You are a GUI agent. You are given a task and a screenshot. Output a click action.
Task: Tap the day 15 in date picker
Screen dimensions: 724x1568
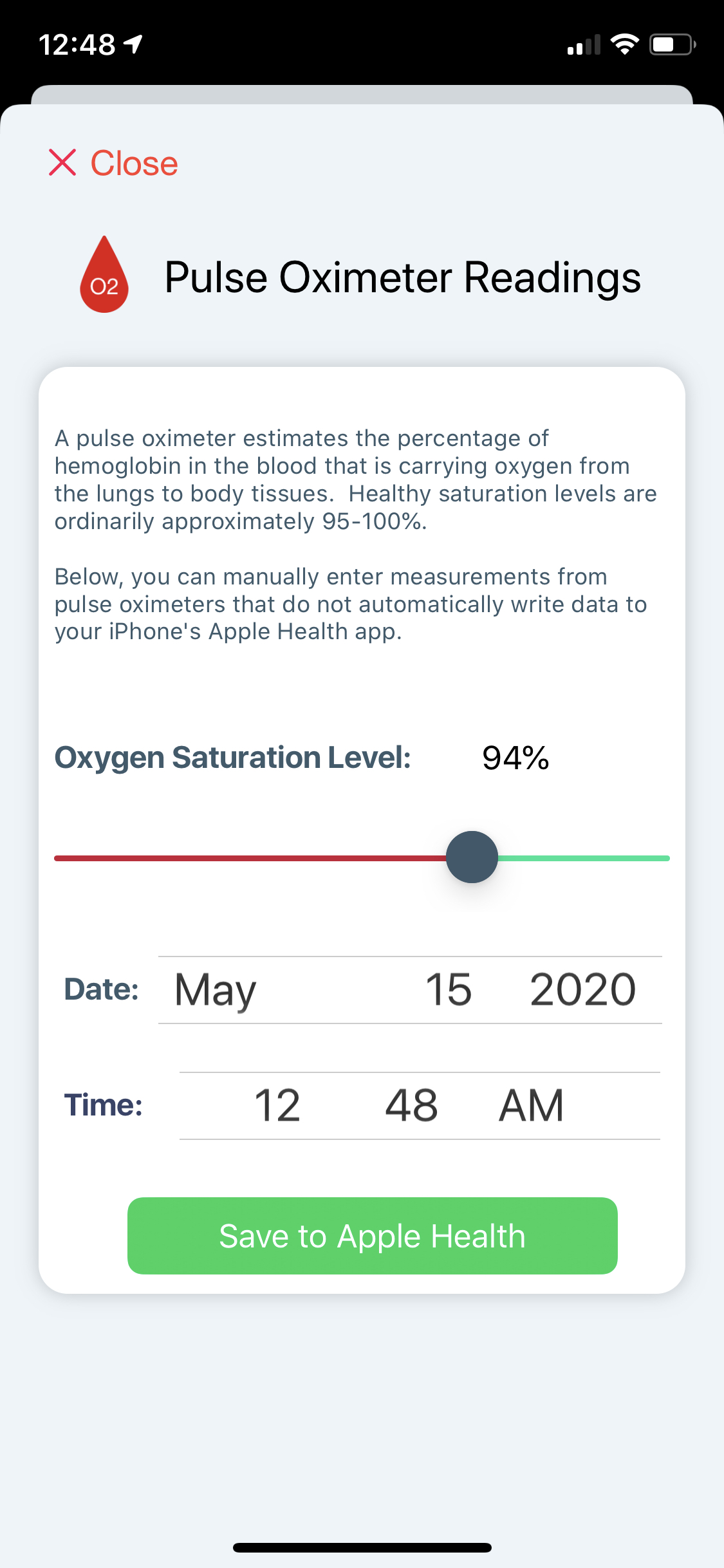[449, 989]
